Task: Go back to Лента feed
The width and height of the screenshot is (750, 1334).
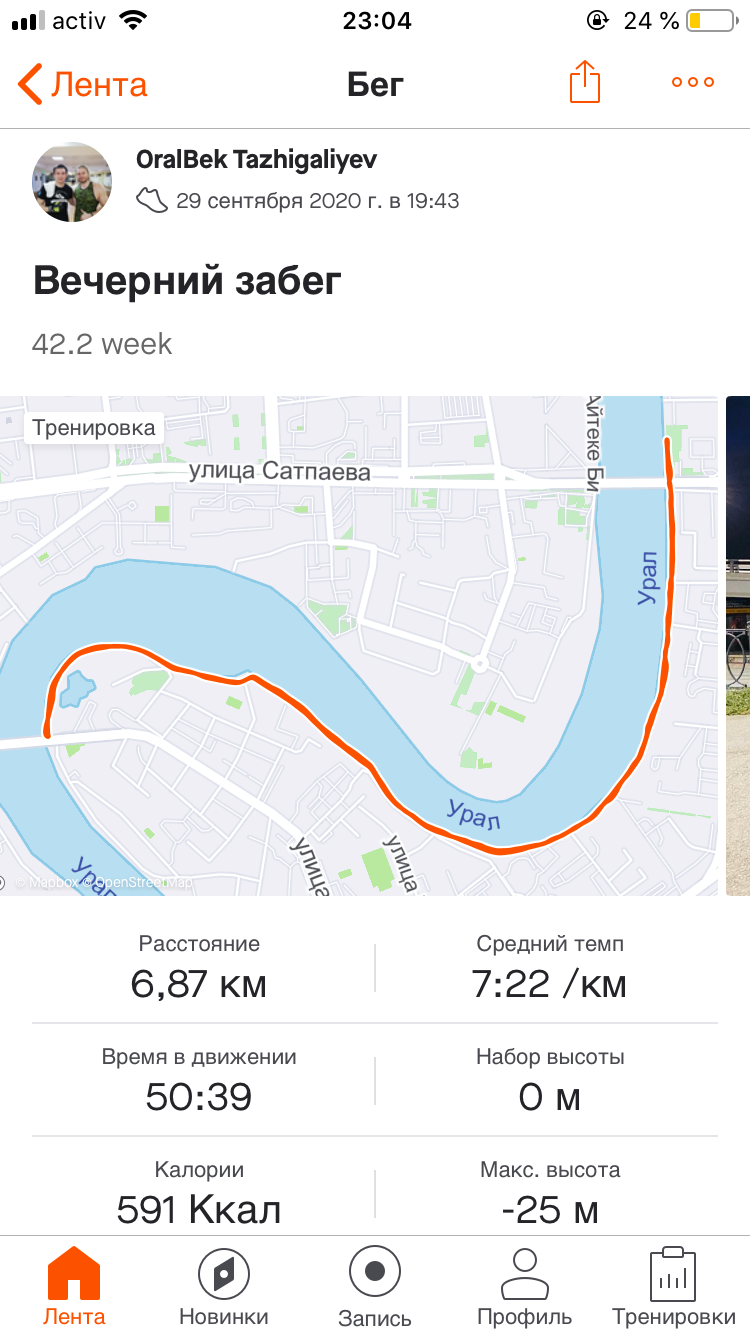Action: coord(82,84)
